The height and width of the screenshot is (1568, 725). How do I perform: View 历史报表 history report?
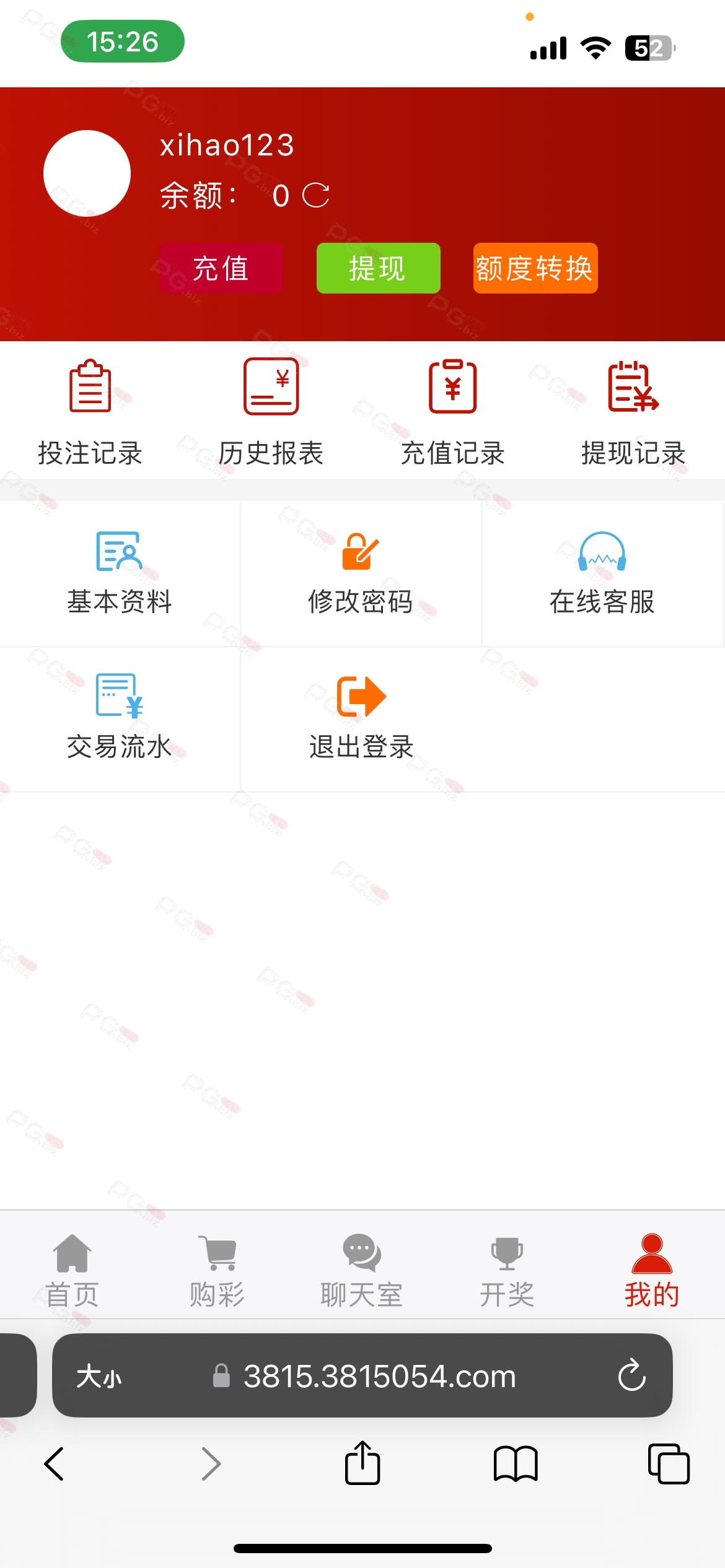(271, 412)
